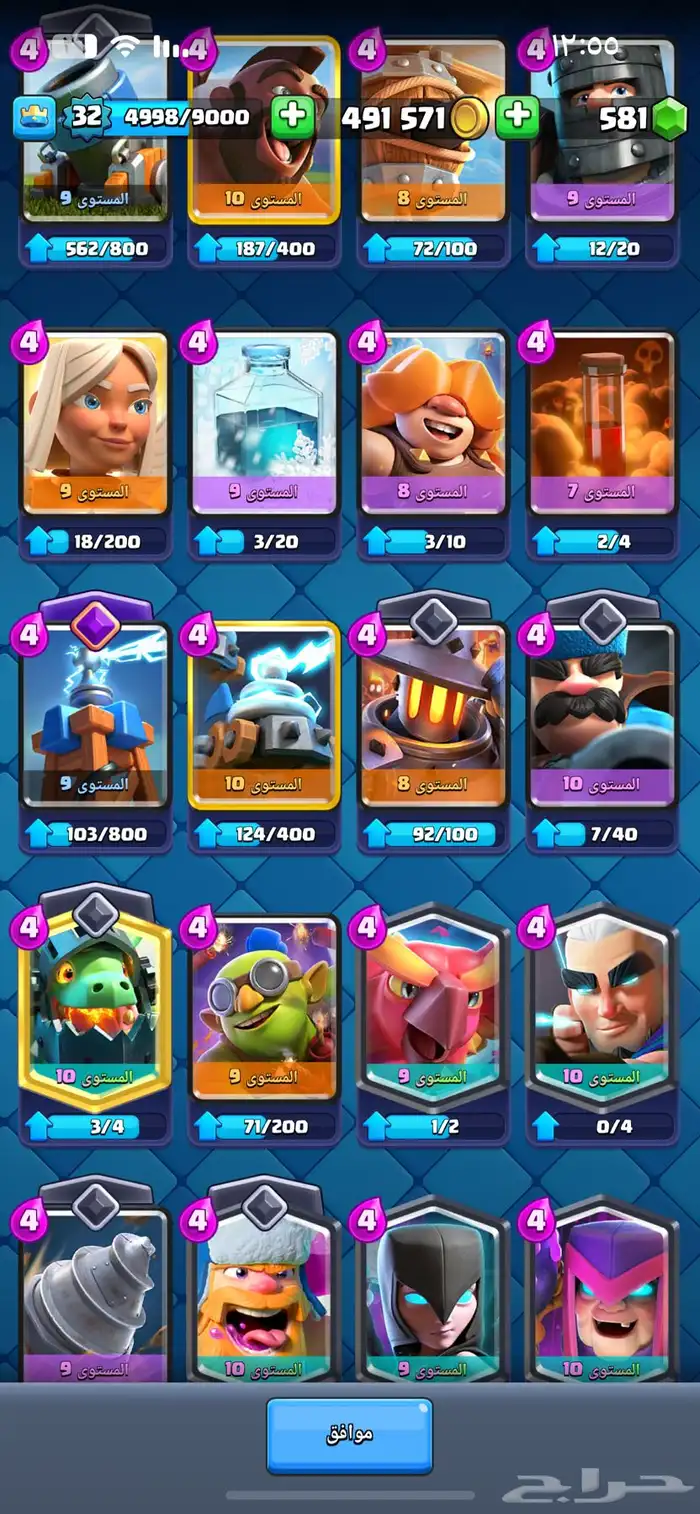The height and width of the screenshot is (1514, 700).
Task: Tap the موافق confirm button
Action: point(349,1434)
